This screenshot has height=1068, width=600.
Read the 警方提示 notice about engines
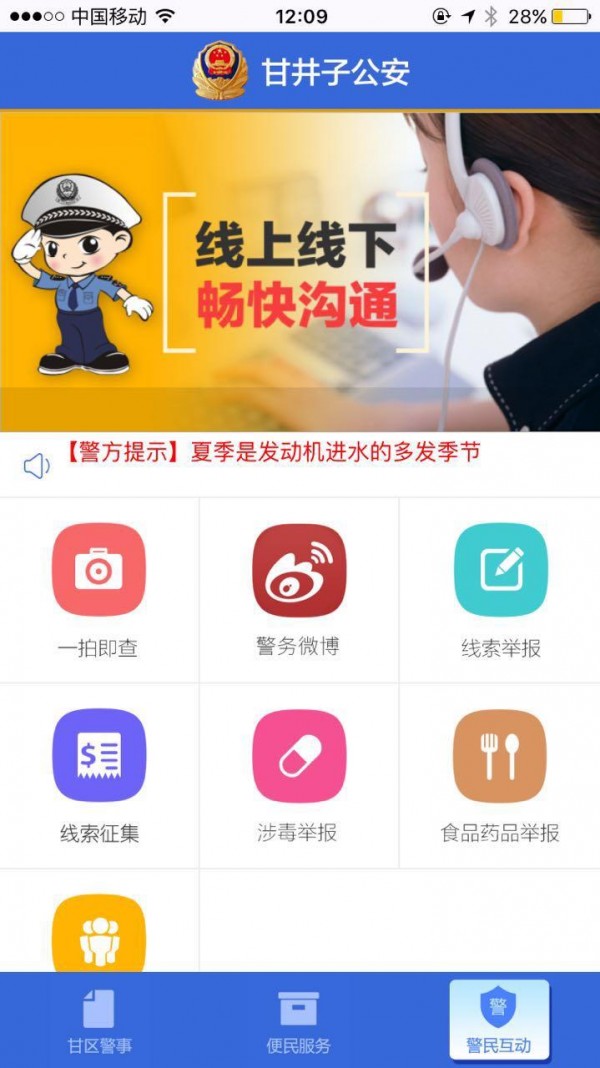[x=273, y=453]
